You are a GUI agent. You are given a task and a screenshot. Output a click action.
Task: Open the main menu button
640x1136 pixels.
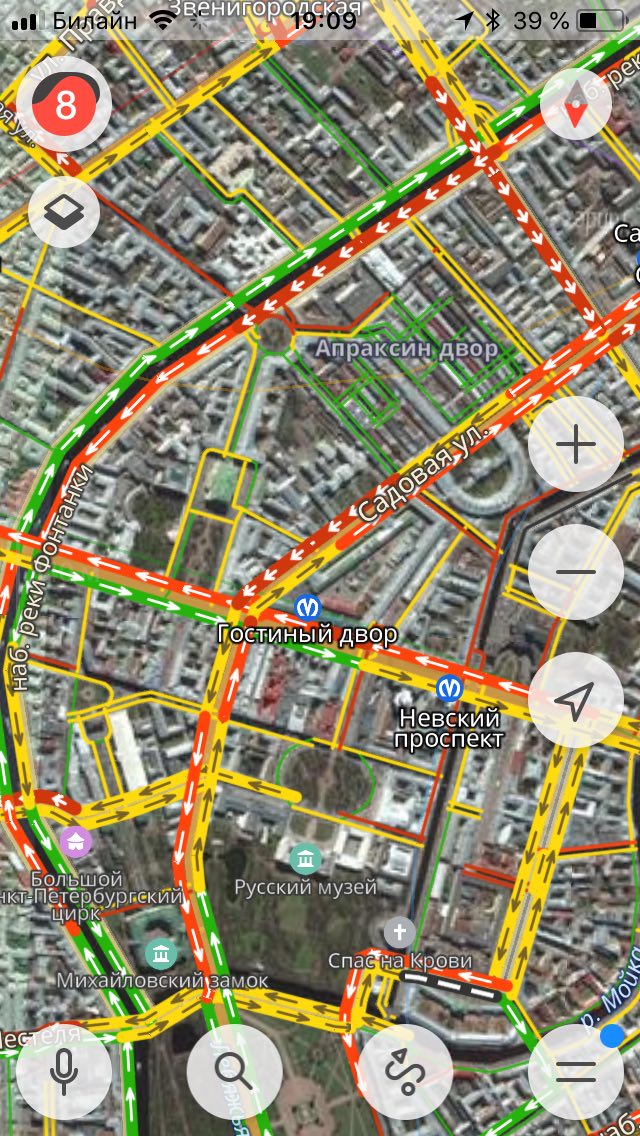[x=575, y=1071]
